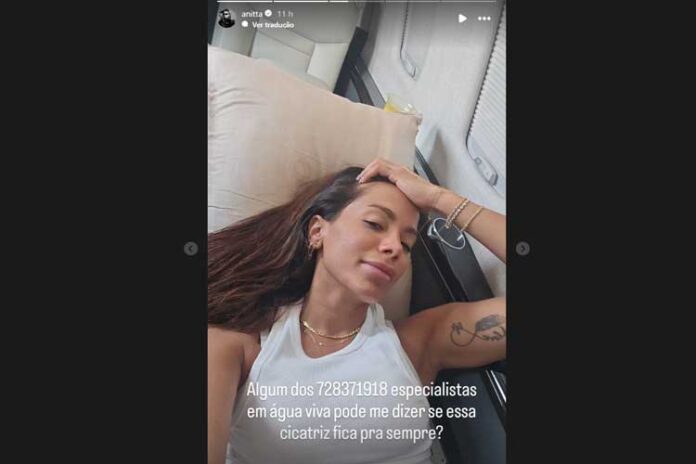This screenshot has width=696, height=464.
Task: Skip to the next story
Action: pos(522,248)
